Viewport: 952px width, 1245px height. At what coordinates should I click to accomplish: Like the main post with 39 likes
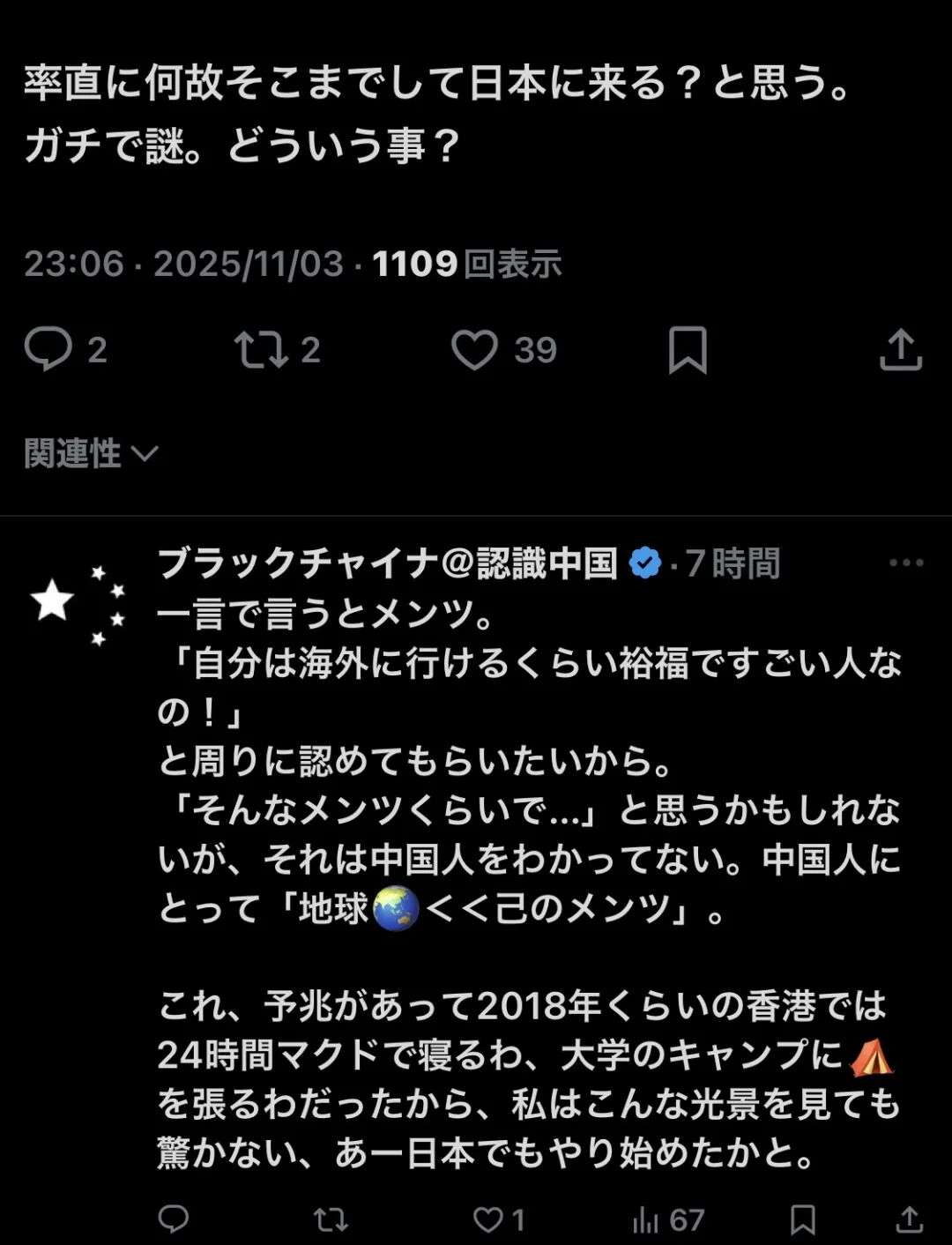coord(475,349)
